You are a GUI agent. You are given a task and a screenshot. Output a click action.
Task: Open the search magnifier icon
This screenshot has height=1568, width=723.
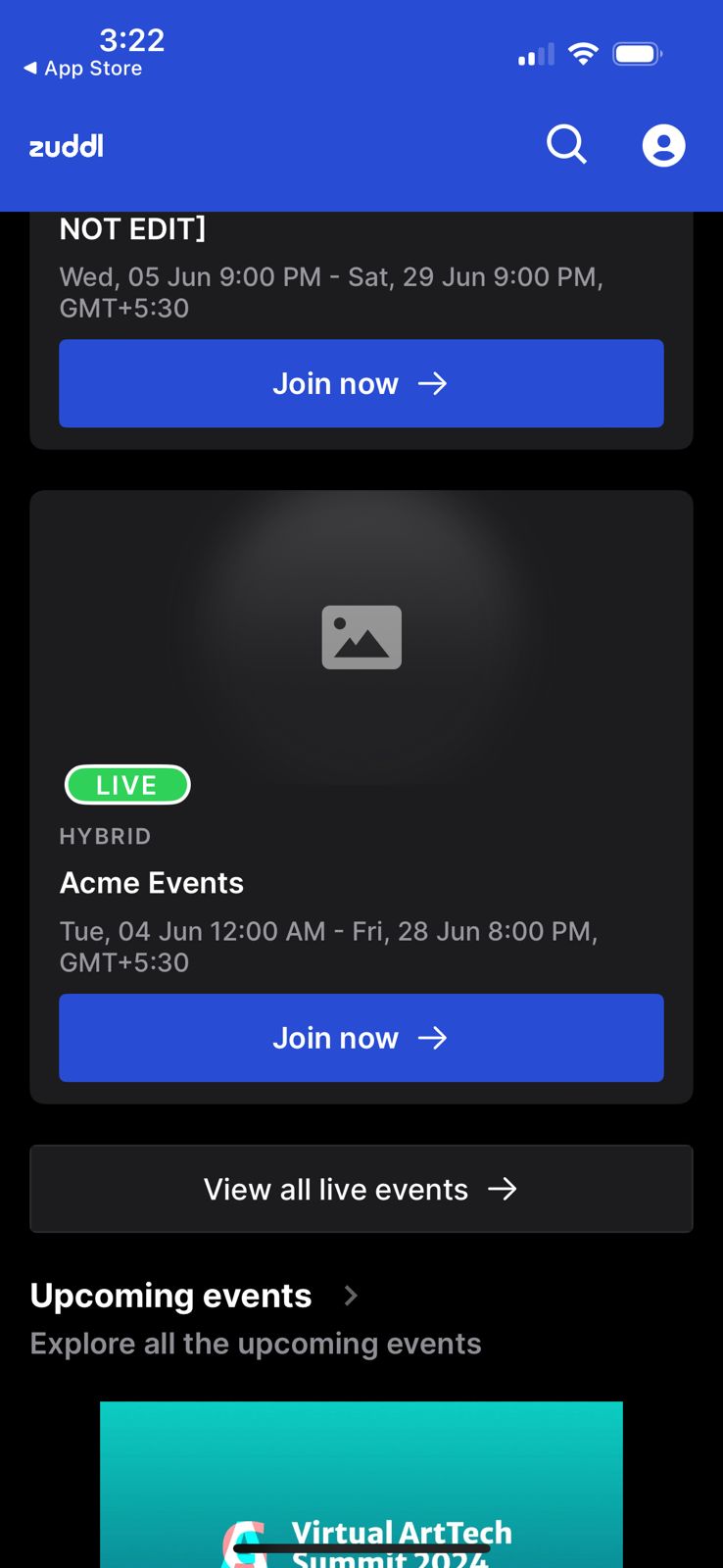pyautogui.click(x=566, y=145)
